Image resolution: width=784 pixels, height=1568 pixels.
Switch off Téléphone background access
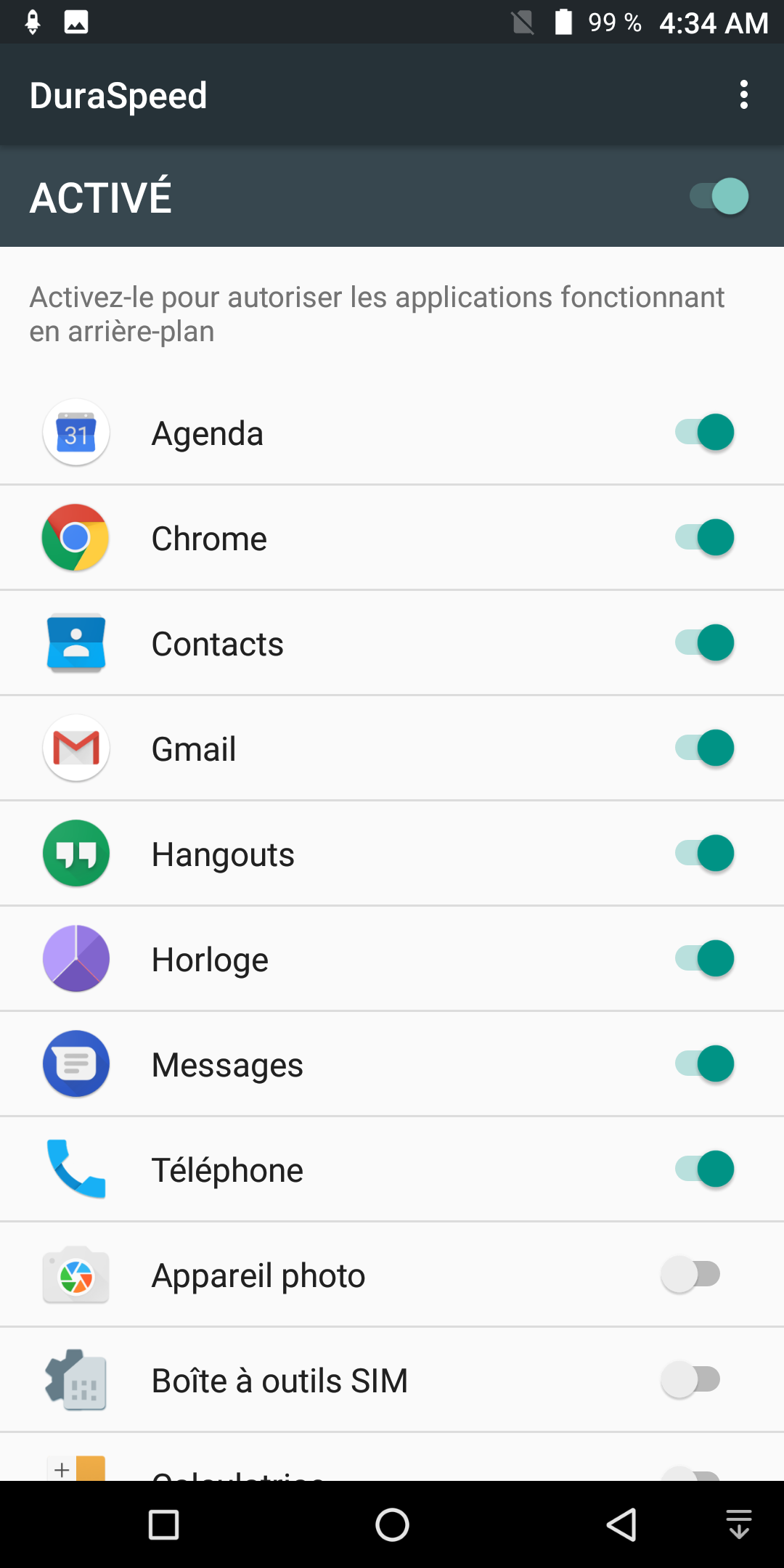704,1169
